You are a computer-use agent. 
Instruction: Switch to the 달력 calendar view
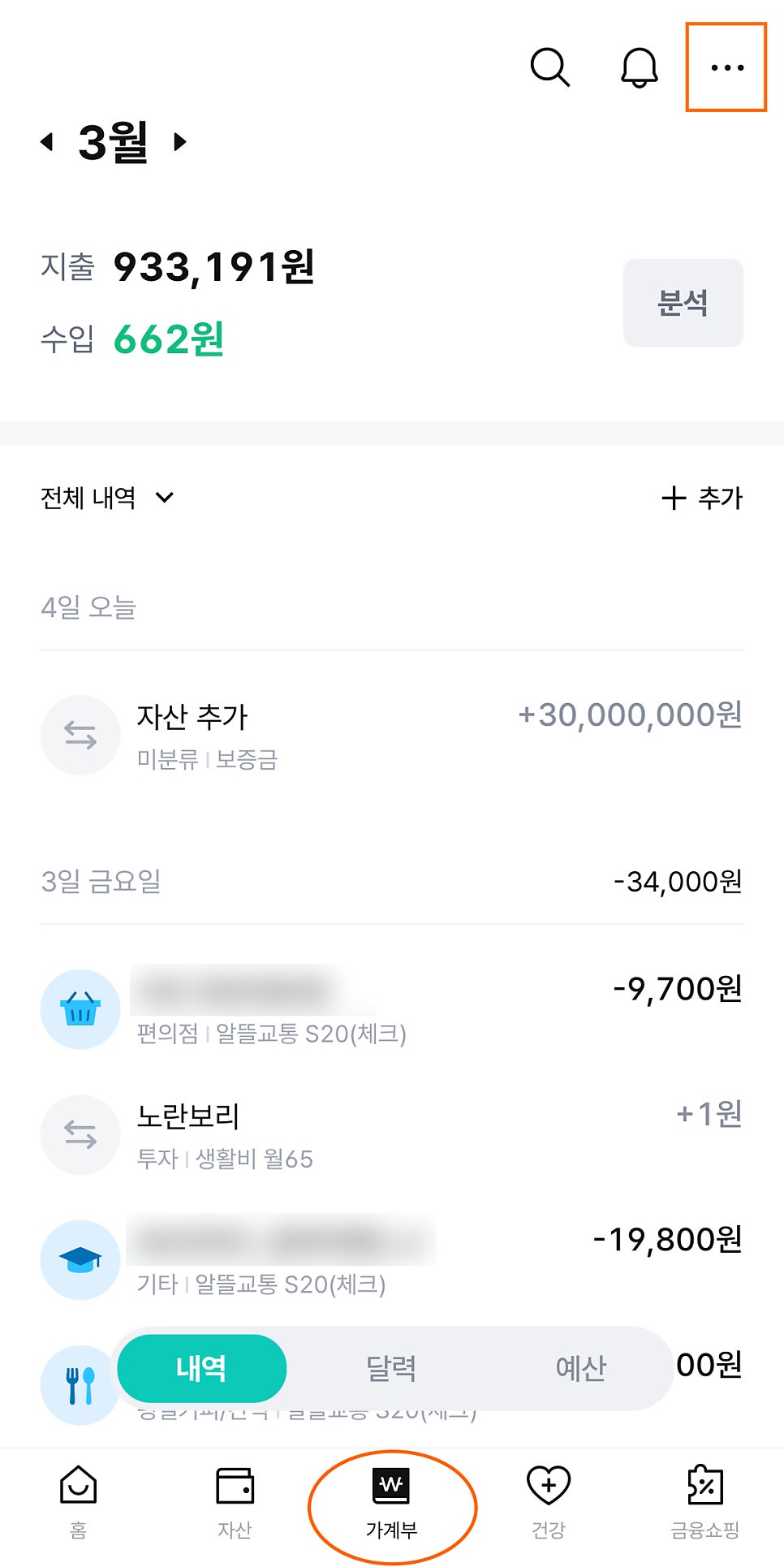pos(391,1369)
